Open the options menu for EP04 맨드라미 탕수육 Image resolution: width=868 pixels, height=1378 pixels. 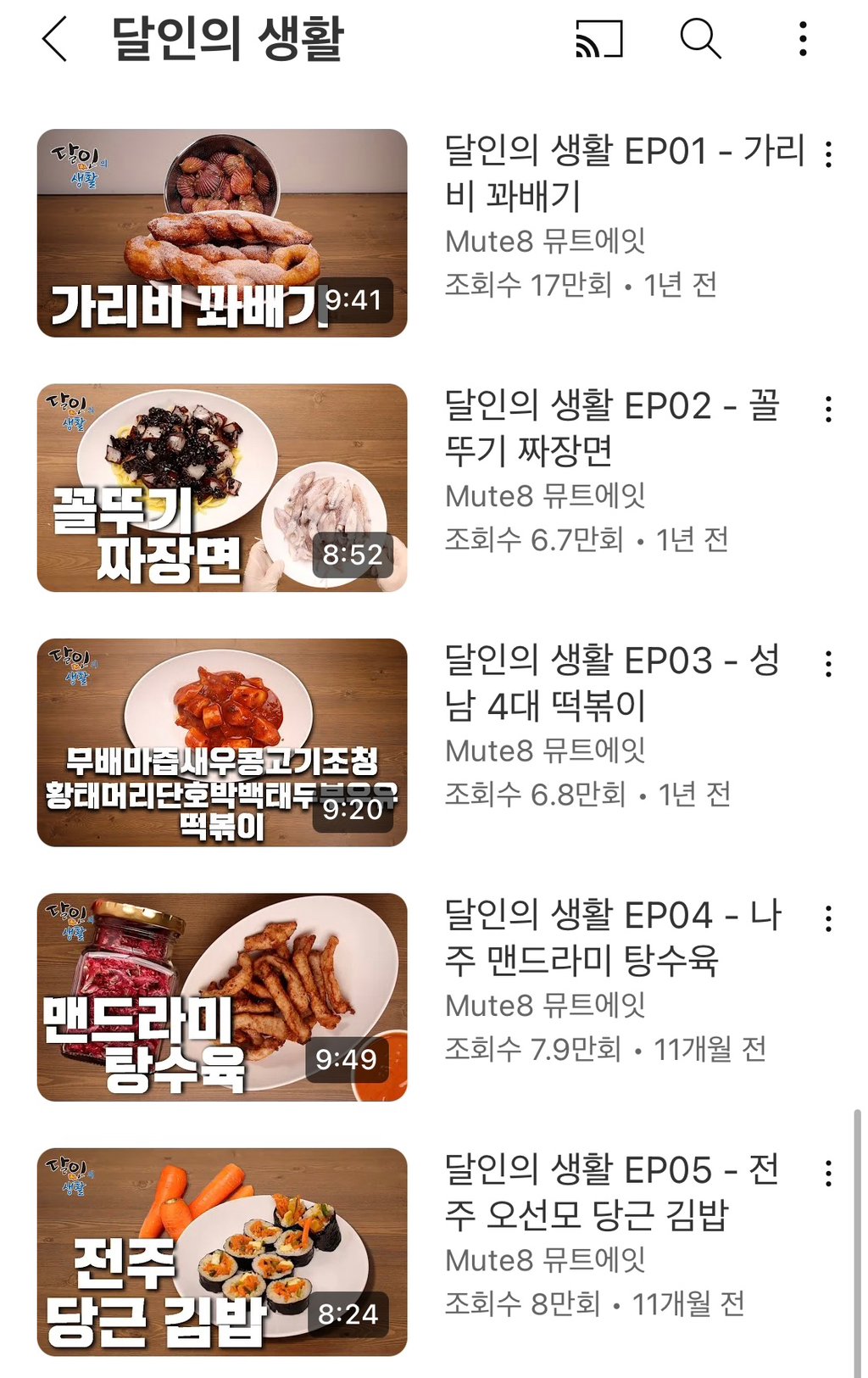point(826,918)
